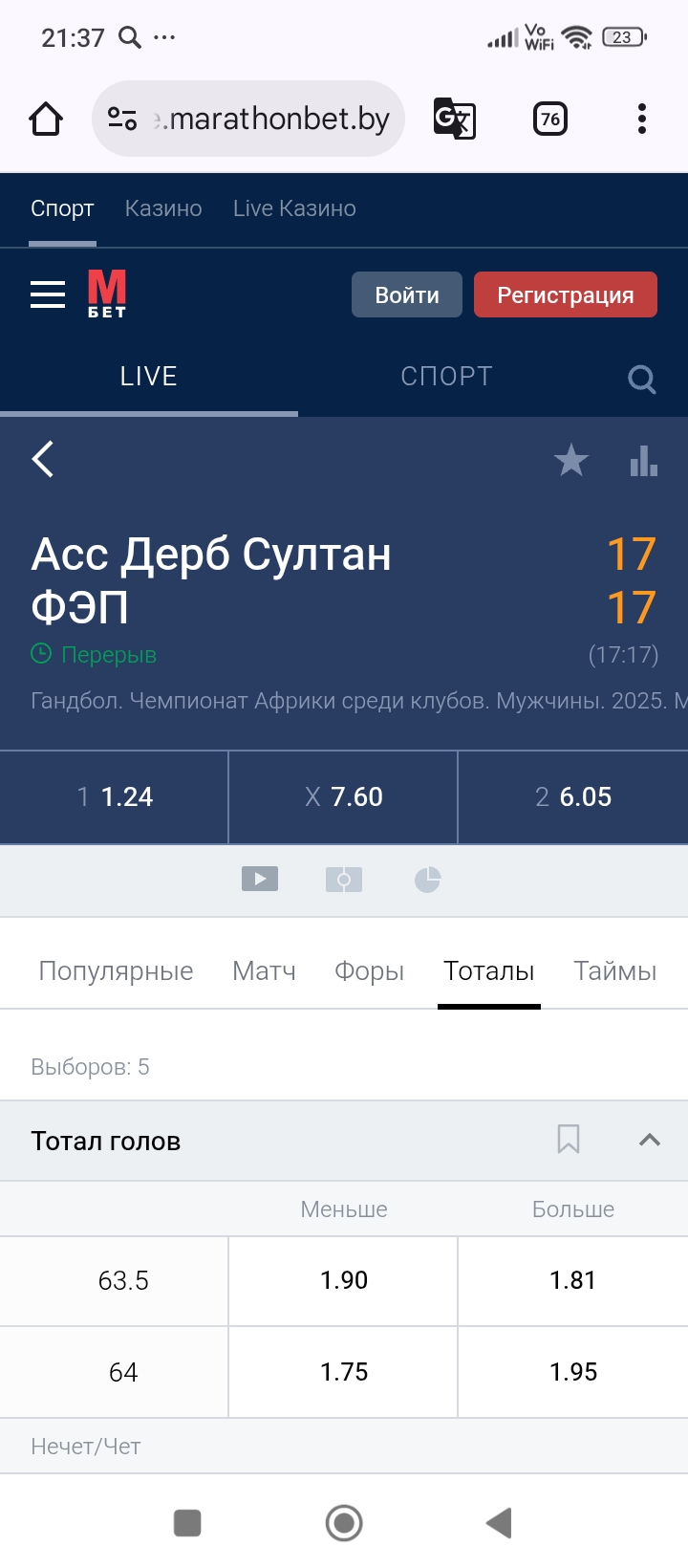Expand the Нечет/Чет market section
Viewport: 688px width, 1568px height.
(x=86, y=1446)
